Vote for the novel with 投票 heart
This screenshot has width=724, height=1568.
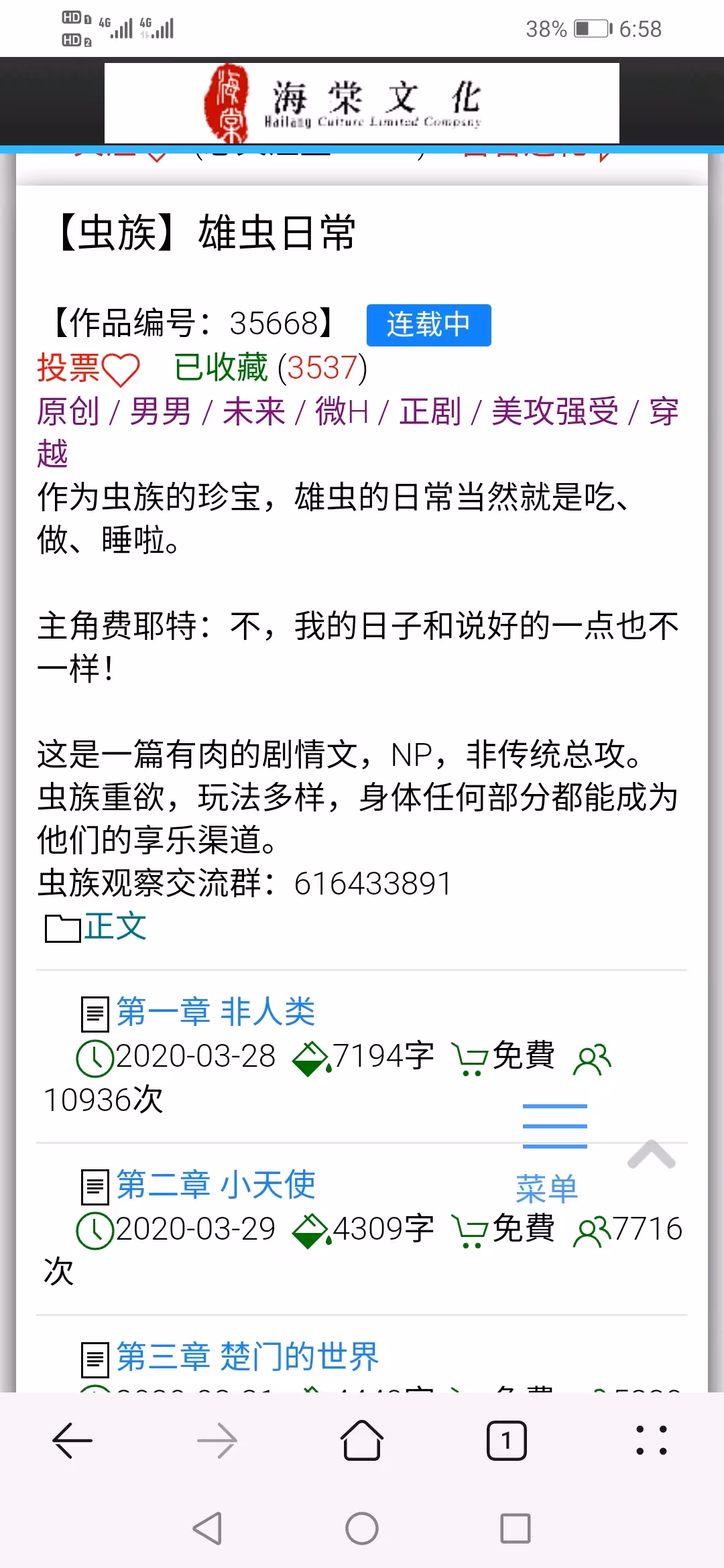click(x=88, y=369)
